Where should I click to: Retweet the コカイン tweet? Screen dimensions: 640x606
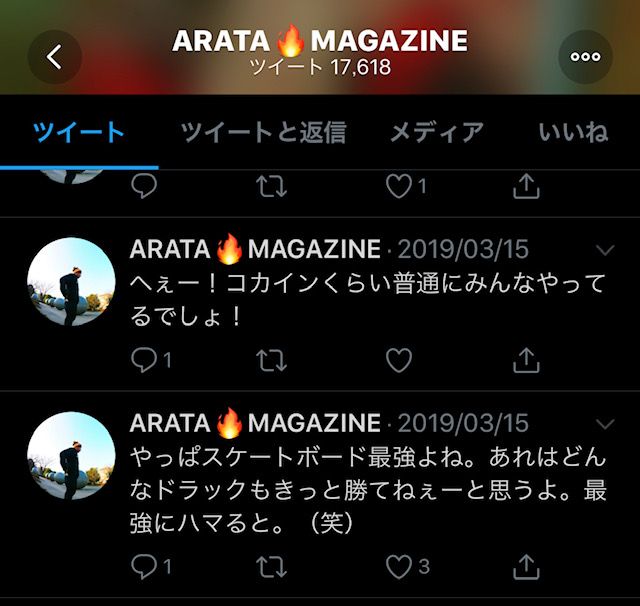pos(272,360)
